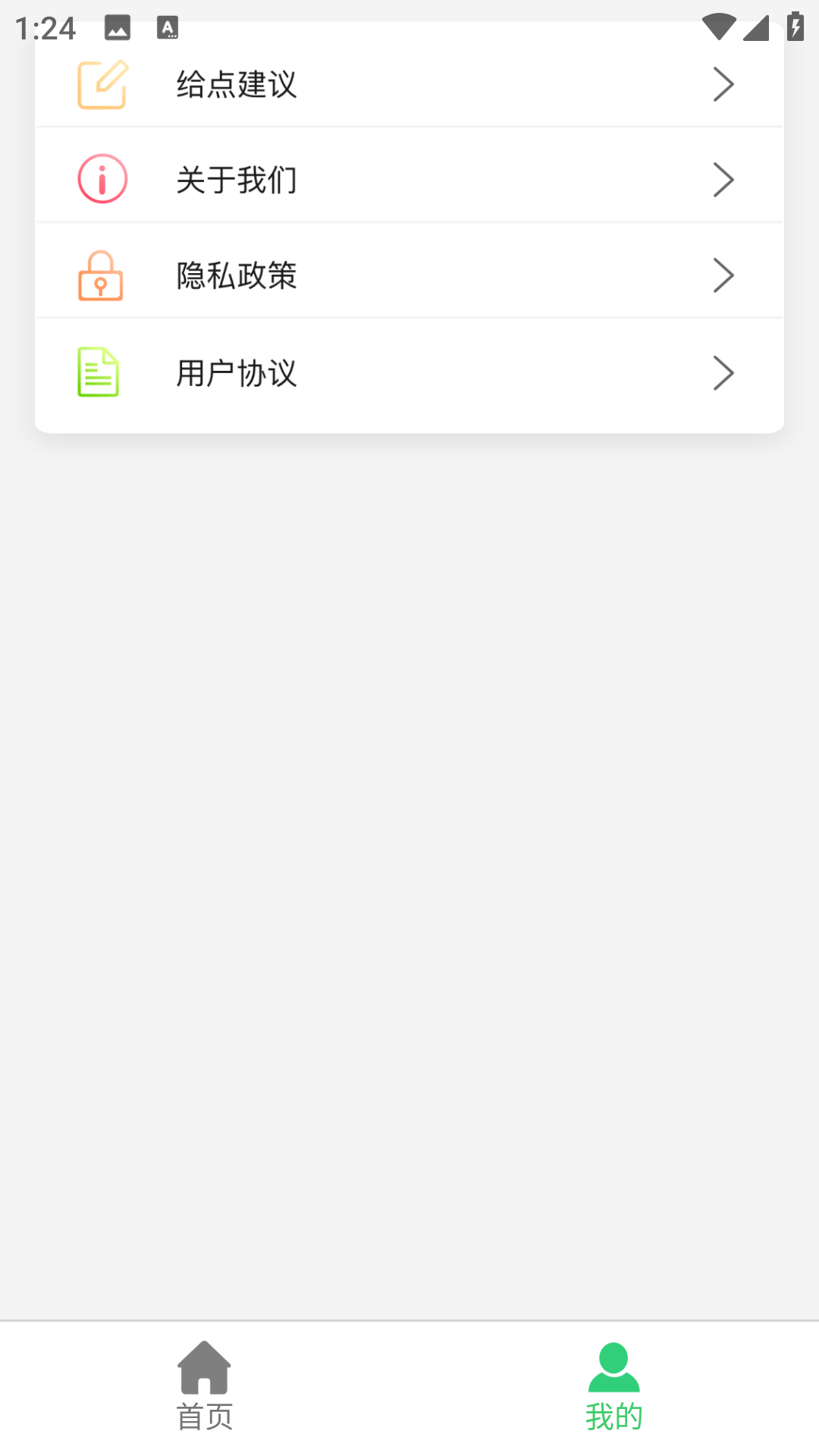View the 隐私政策 privacy policy
Viewport: 819px width, 1456px height.
409,275
